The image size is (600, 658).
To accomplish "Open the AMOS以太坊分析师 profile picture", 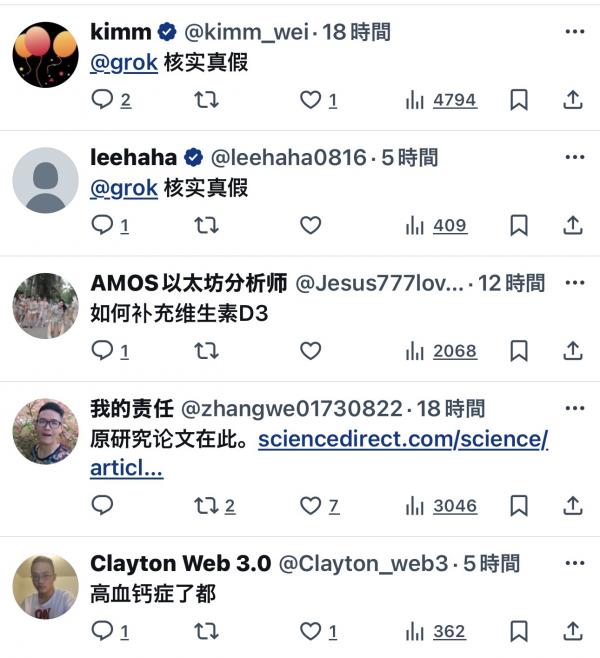I will click(45, 306).
